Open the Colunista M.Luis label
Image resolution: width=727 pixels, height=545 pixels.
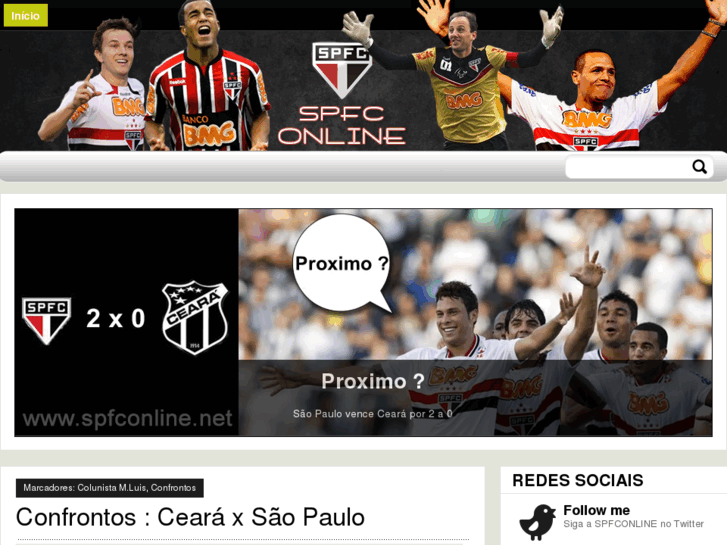(x=111, y=488)
